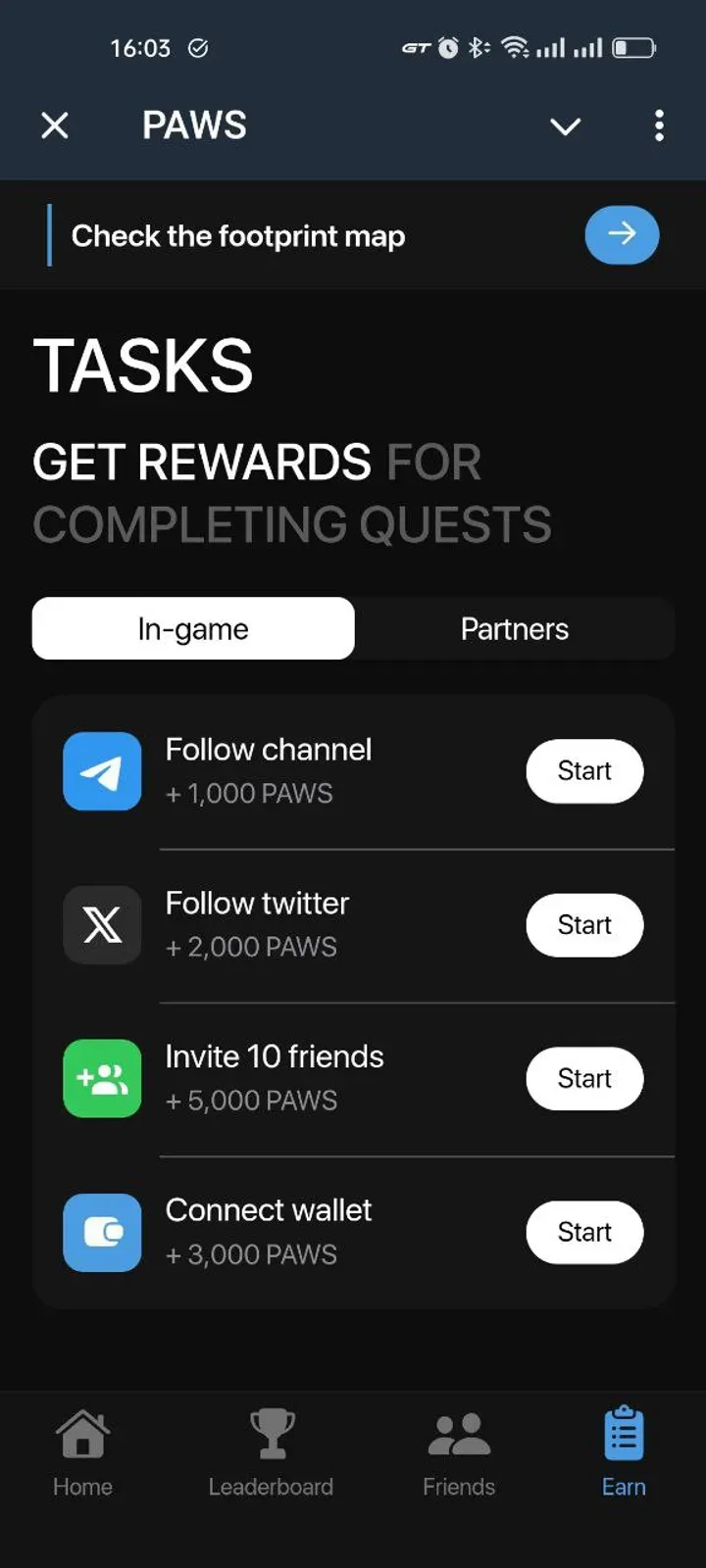The height and width of the screenshot is (1568, 706).
Task: Close the PAWS mini app
Action: click(55, 125)
